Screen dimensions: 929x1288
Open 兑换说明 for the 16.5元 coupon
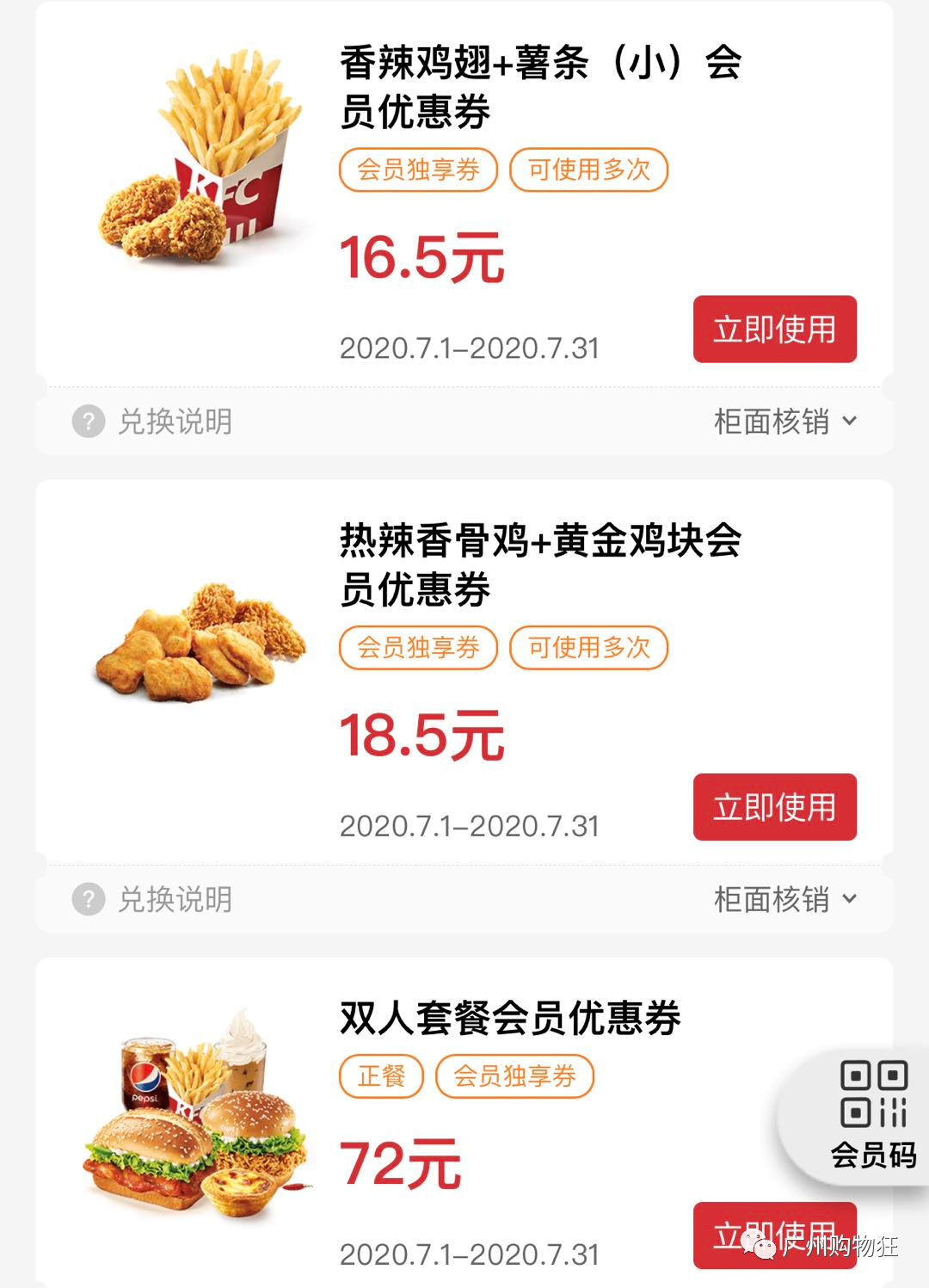coord(152,422)
